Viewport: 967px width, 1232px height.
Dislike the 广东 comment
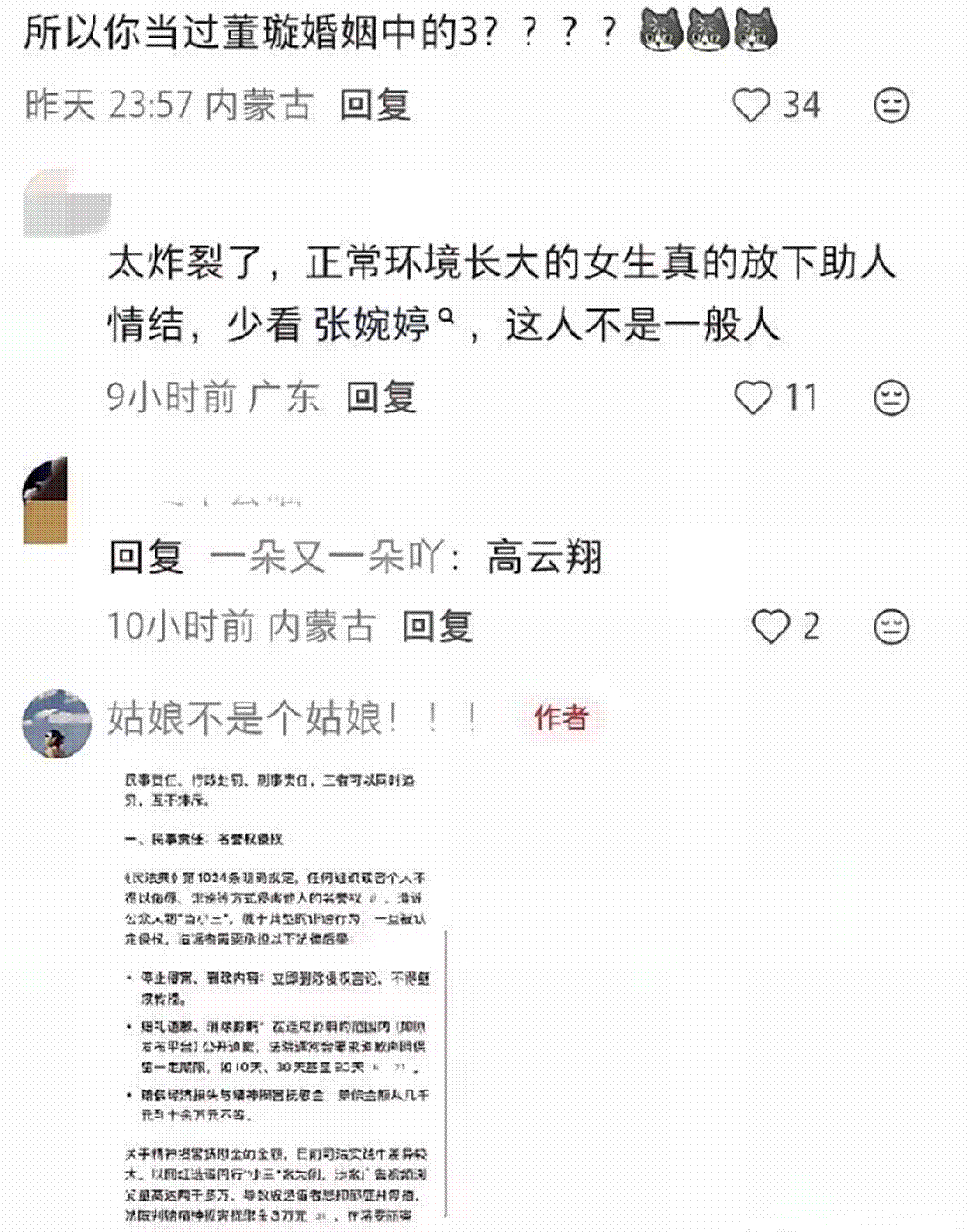tap(891, 398)
